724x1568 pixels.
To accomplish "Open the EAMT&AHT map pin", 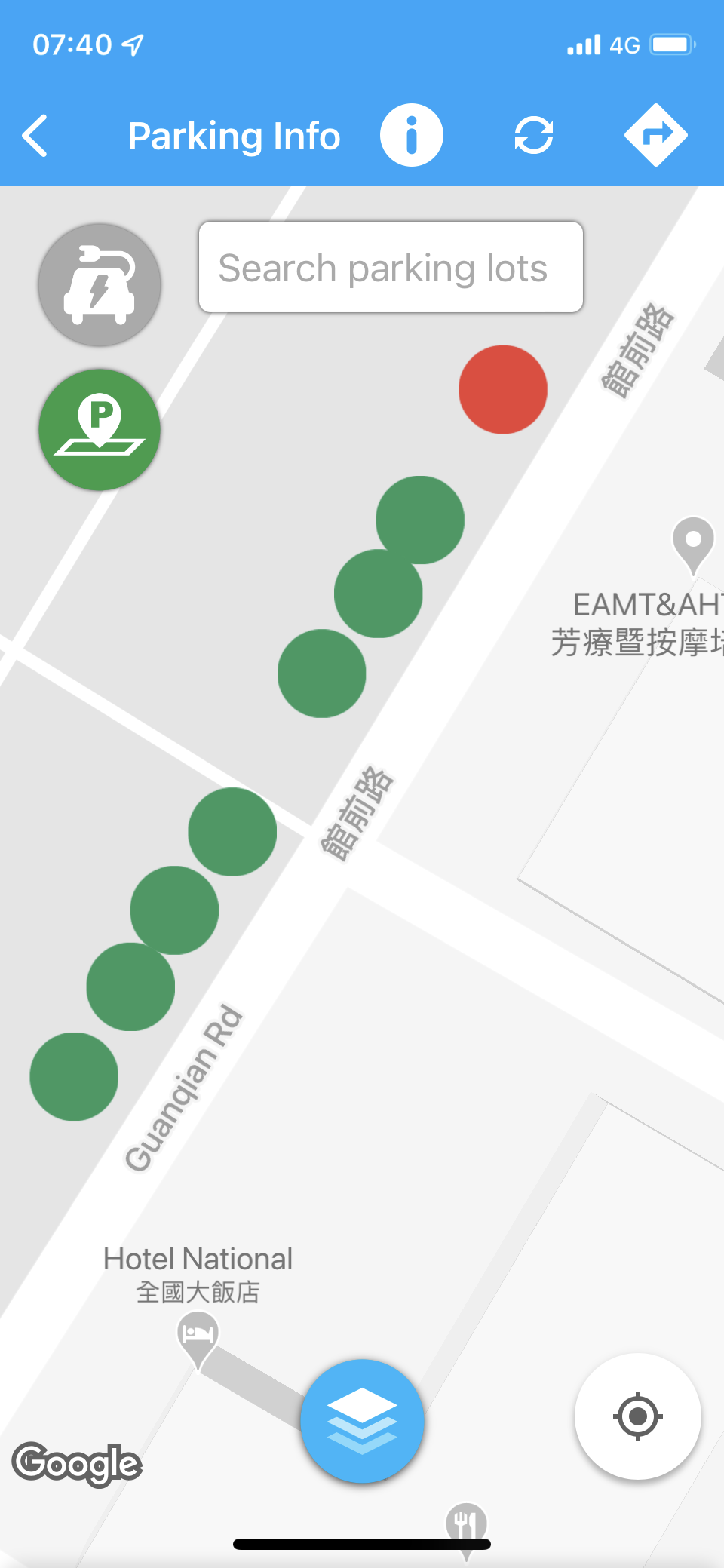I will click(x=693, y=542).
